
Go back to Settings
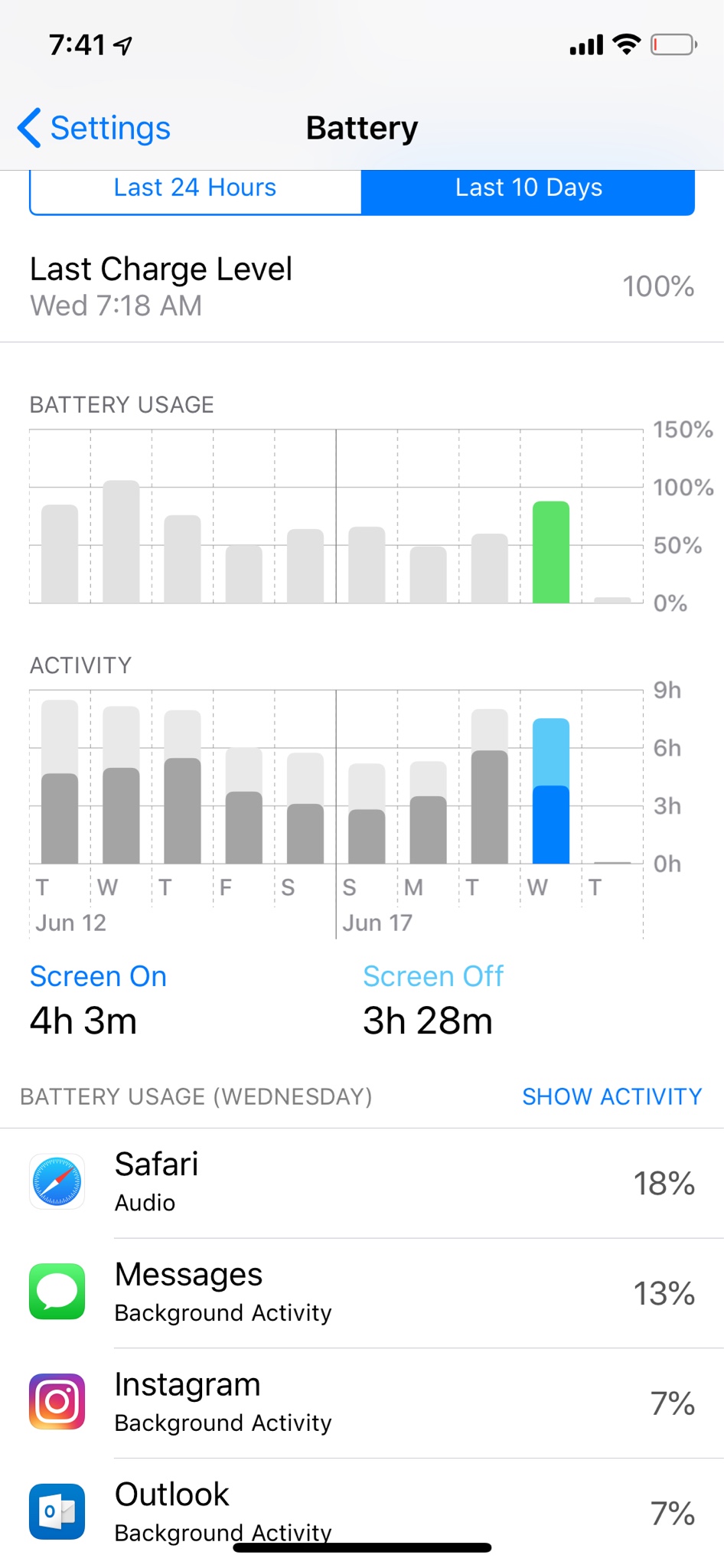coord(94,128)
